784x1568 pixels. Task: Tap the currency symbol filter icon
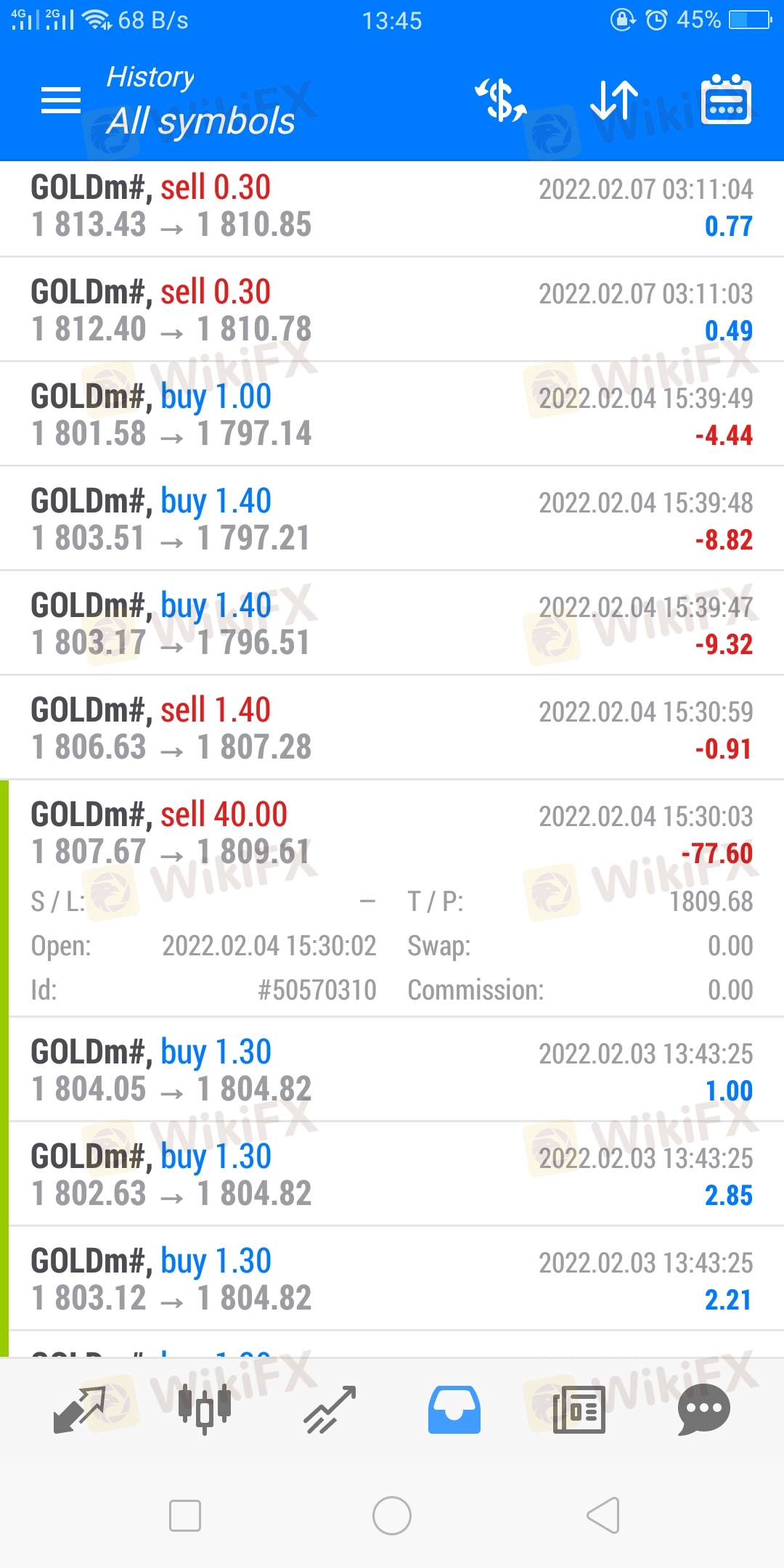tap(501, 100)
